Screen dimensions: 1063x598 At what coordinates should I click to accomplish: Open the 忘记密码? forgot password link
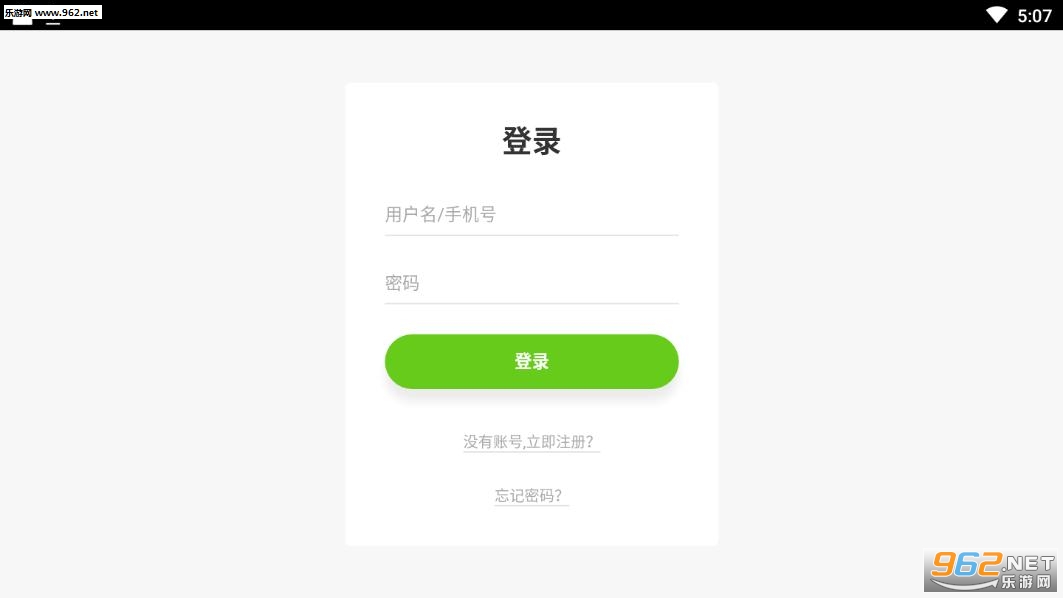[x=531, y=496]
